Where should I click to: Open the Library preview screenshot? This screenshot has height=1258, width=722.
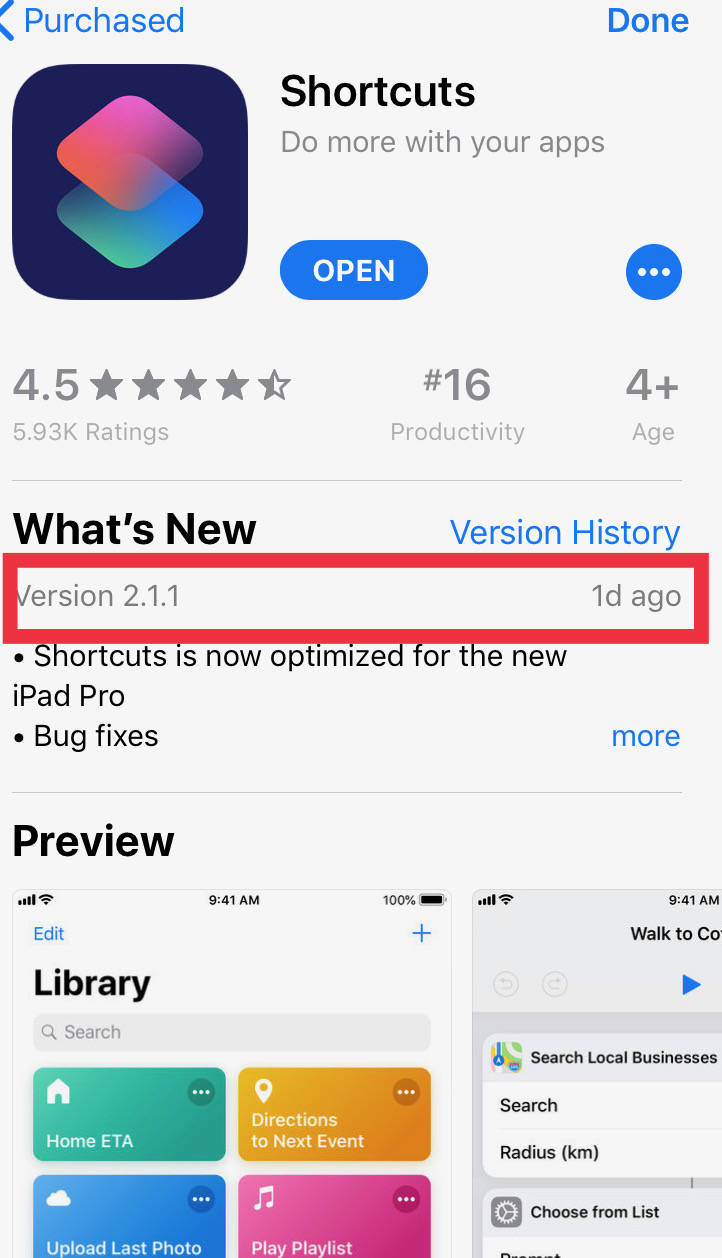pos(231,1070)
